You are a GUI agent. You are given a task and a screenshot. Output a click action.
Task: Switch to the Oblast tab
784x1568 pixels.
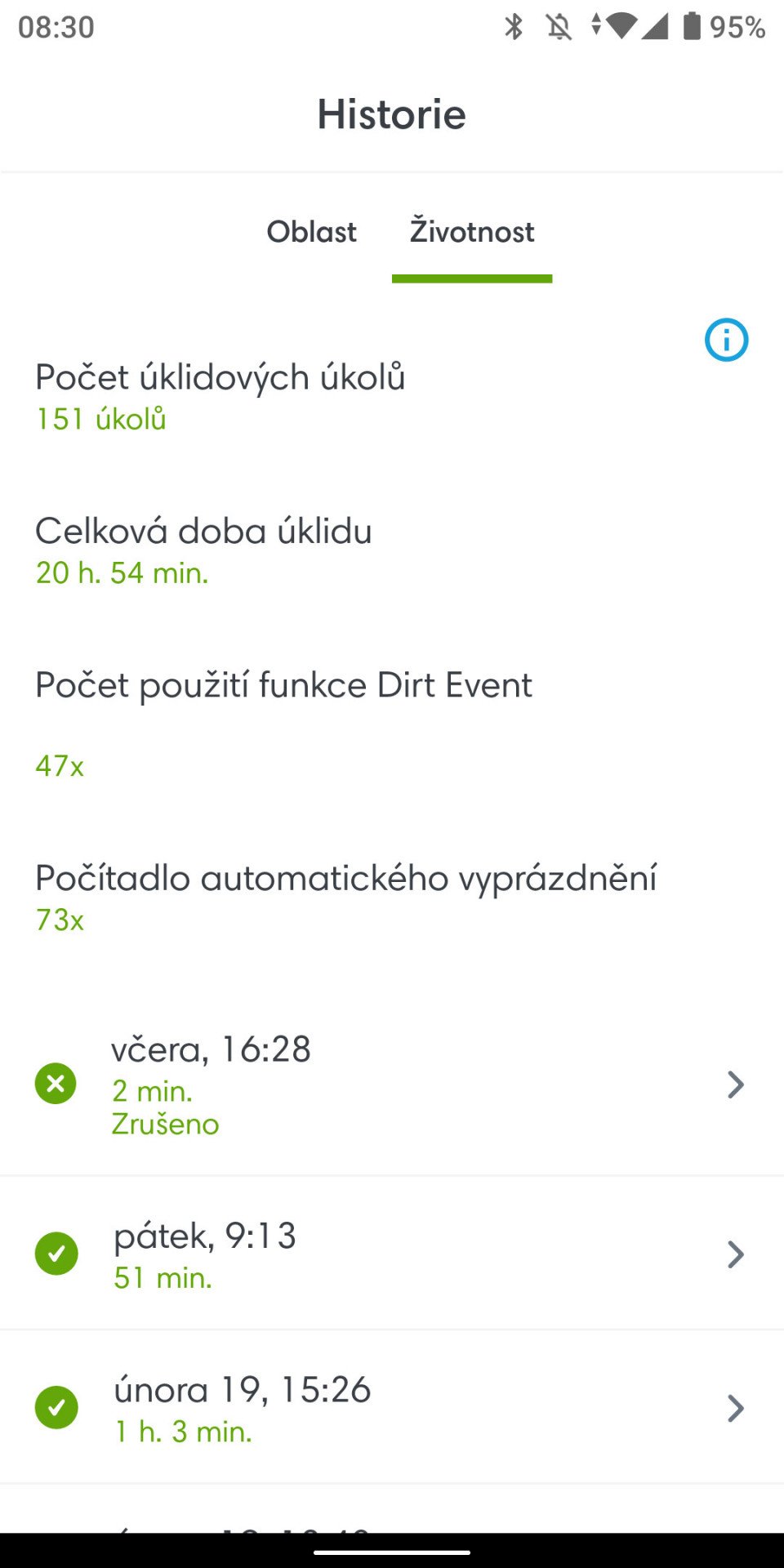click(311, 232)
